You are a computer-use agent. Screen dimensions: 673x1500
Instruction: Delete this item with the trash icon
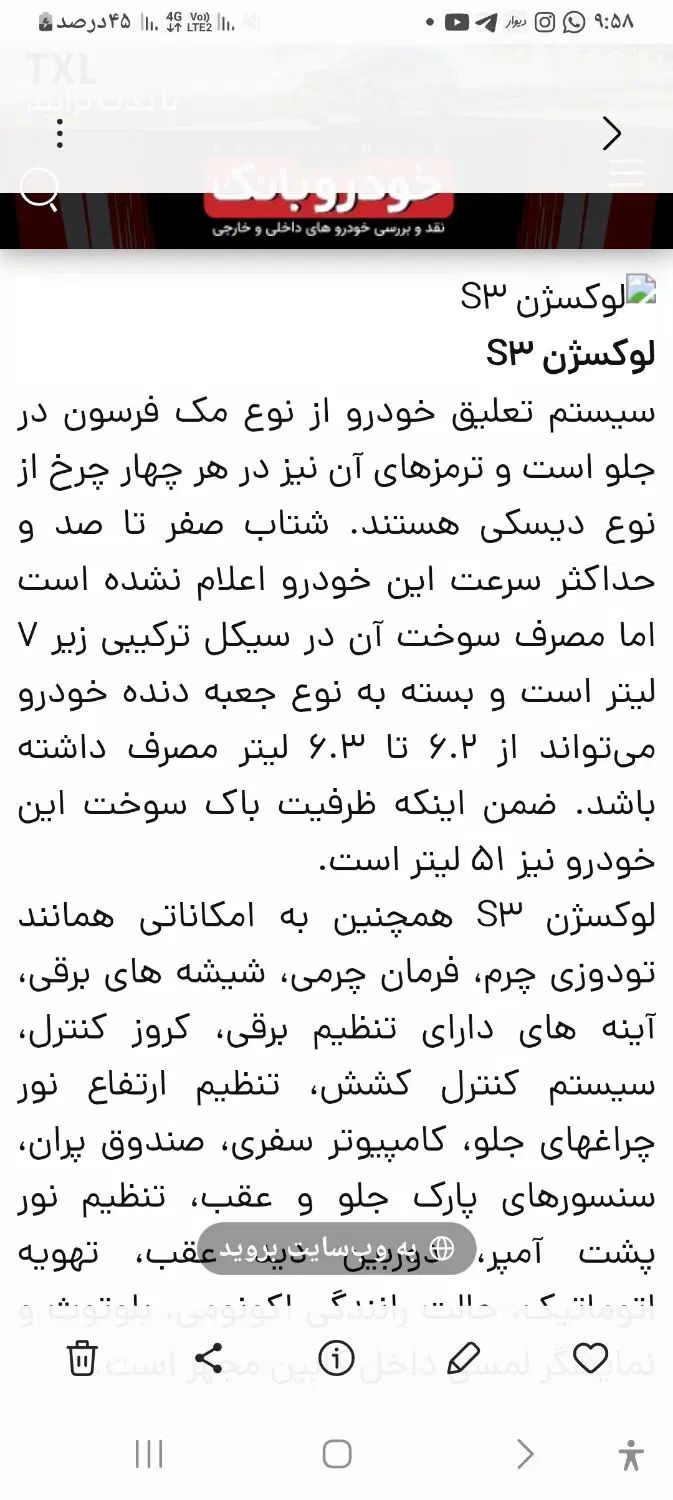click(82, 1358)
